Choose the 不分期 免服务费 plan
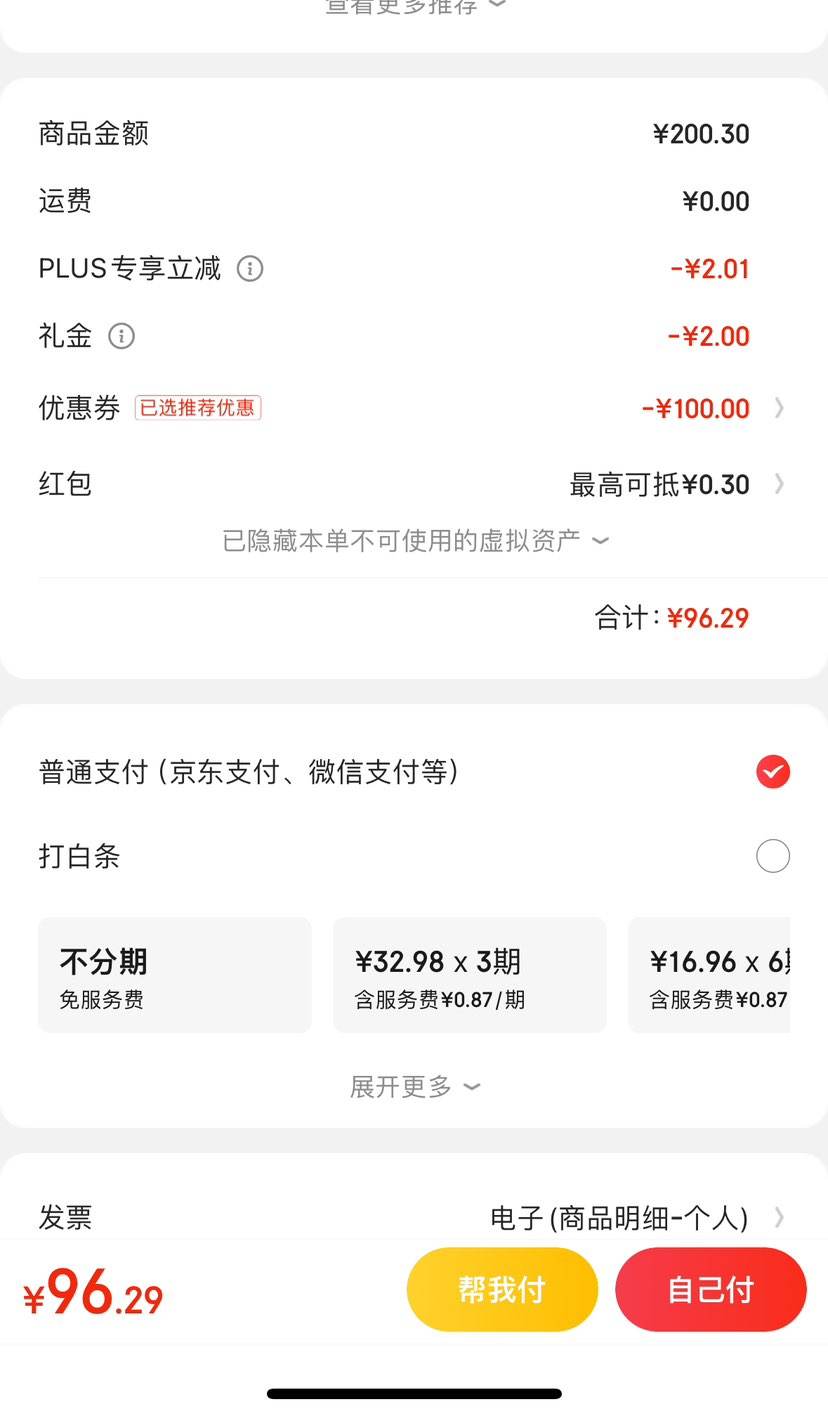 tap(175, 975)
